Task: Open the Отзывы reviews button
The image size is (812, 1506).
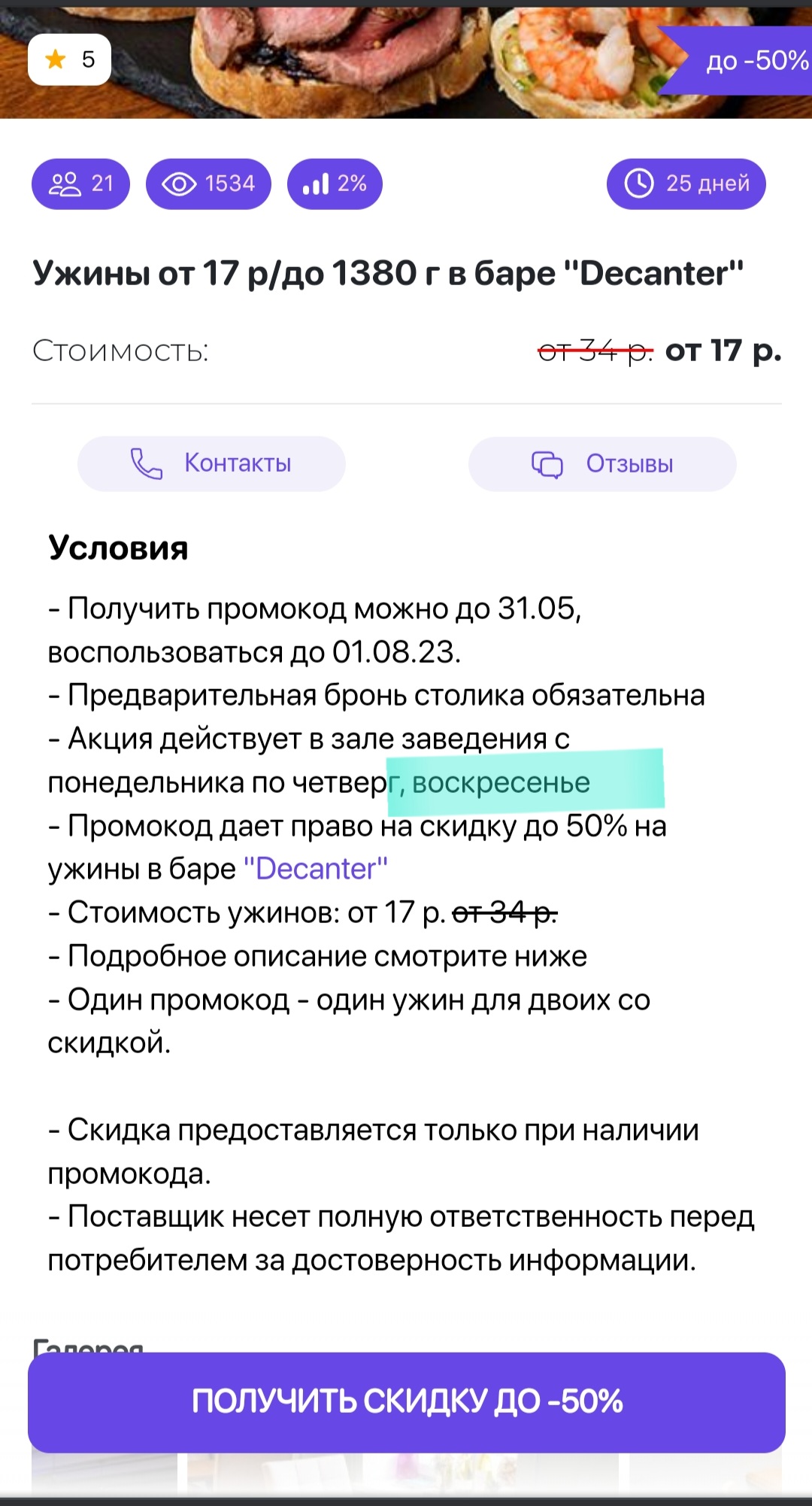Action: [602, 464]
